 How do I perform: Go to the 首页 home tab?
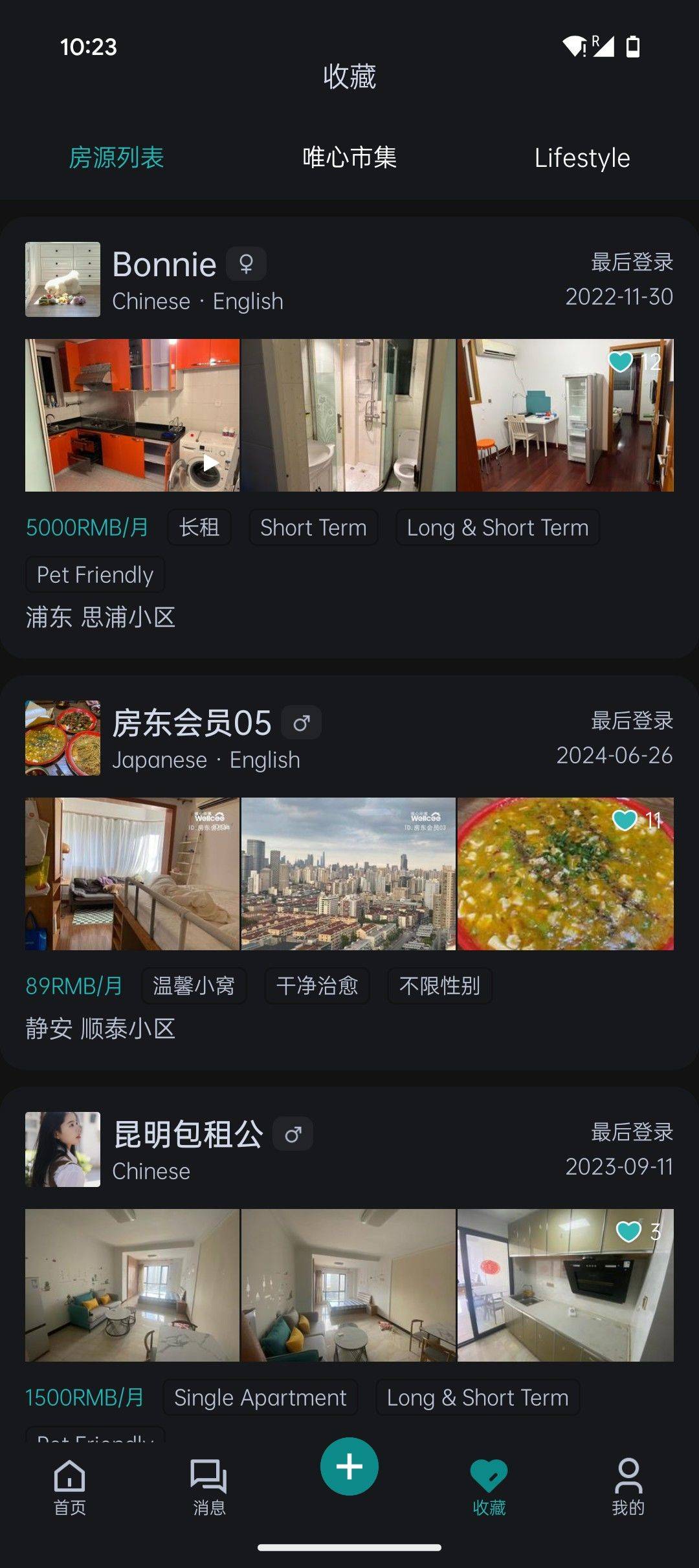[x=70, y=1488]
